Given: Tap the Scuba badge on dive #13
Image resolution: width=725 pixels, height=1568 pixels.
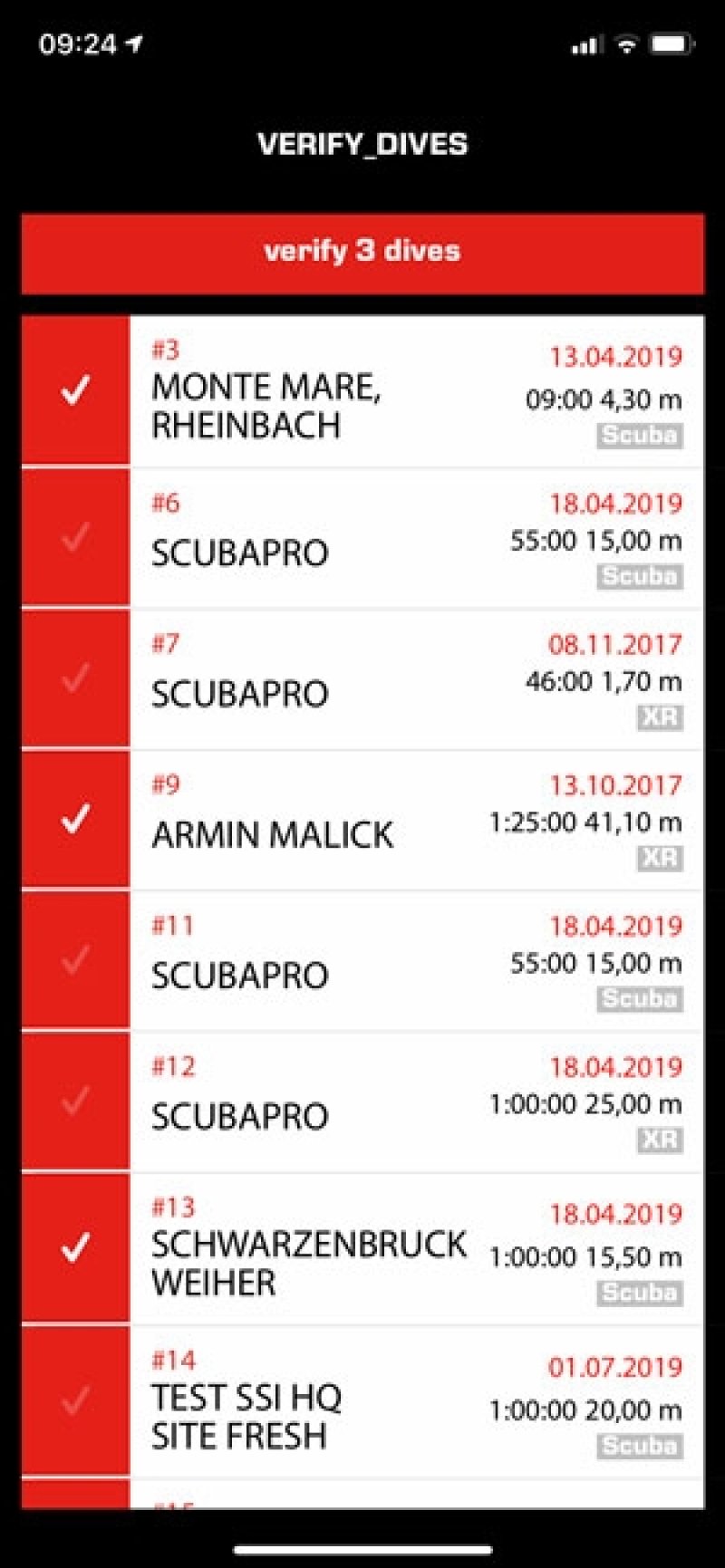Looking at the screenshot, I should pos(639,1294).
